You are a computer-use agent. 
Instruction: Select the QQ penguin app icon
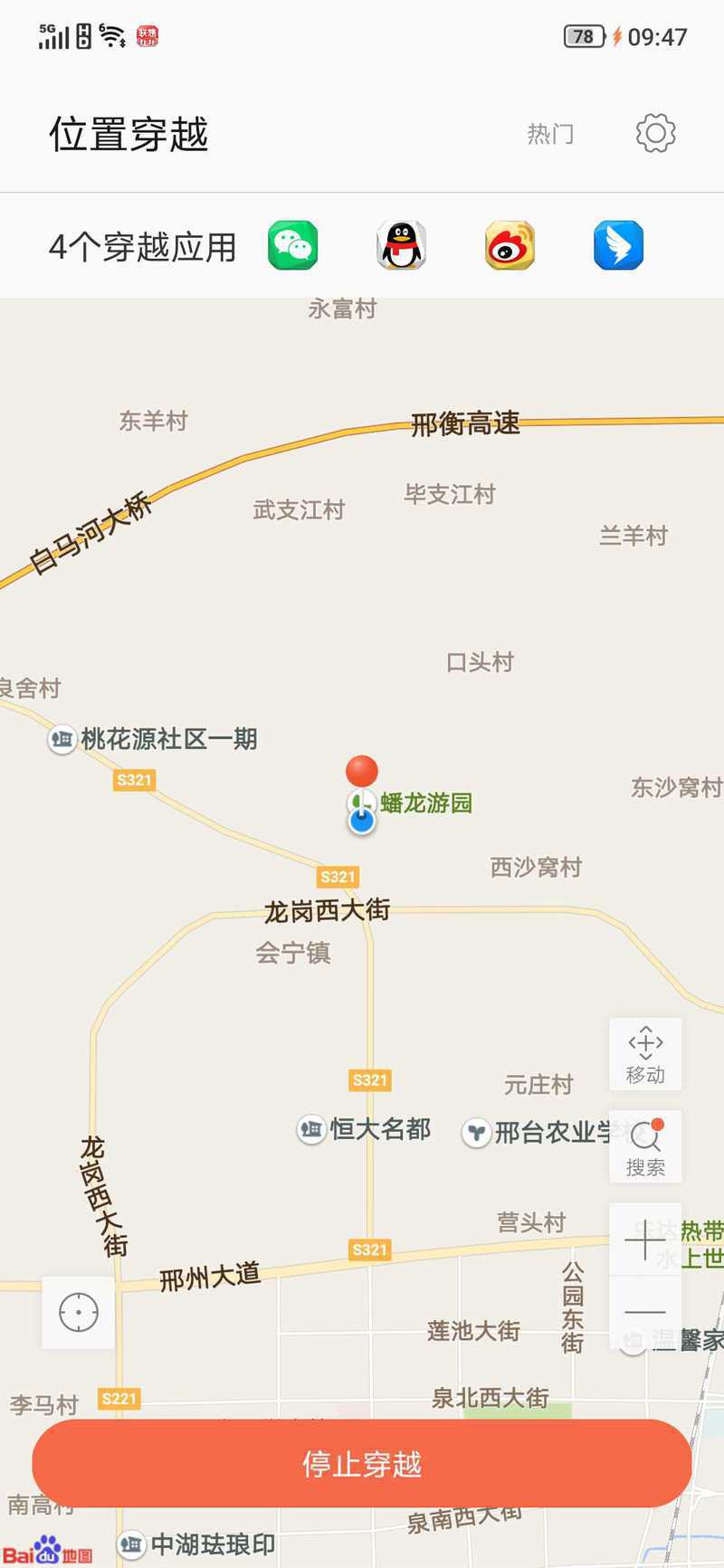click(401, 245)
